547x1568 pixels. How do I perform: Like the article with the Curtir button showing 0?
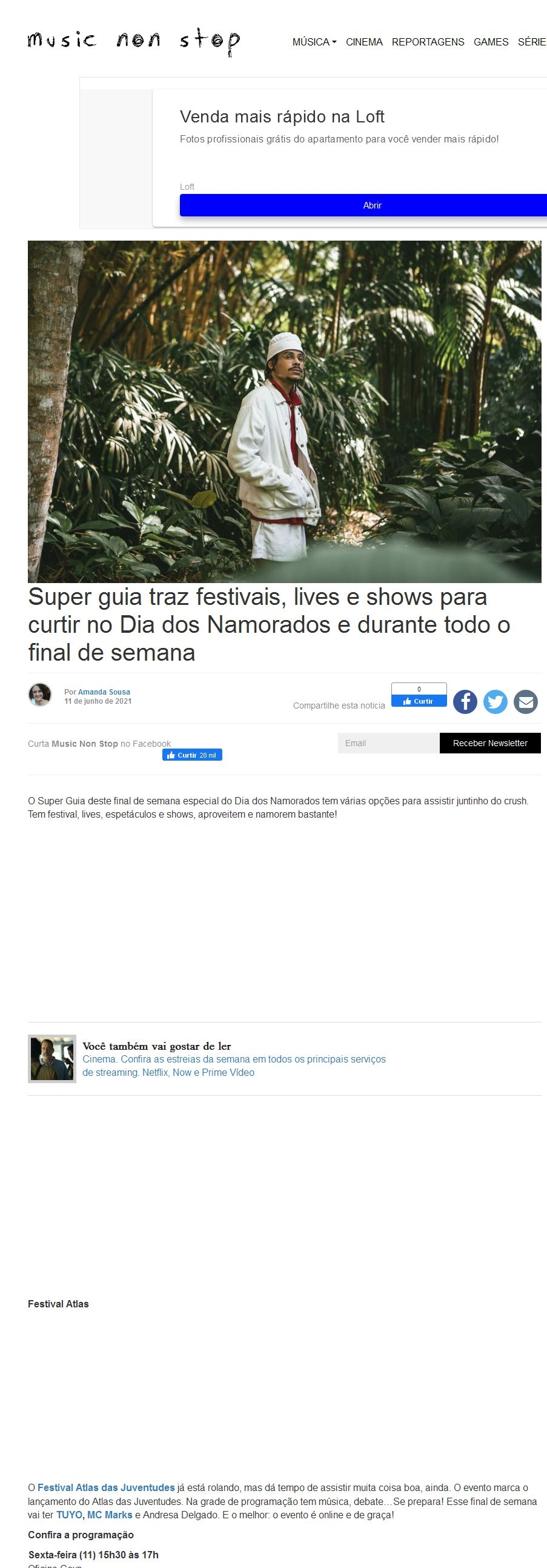click(x=419, y=701)
